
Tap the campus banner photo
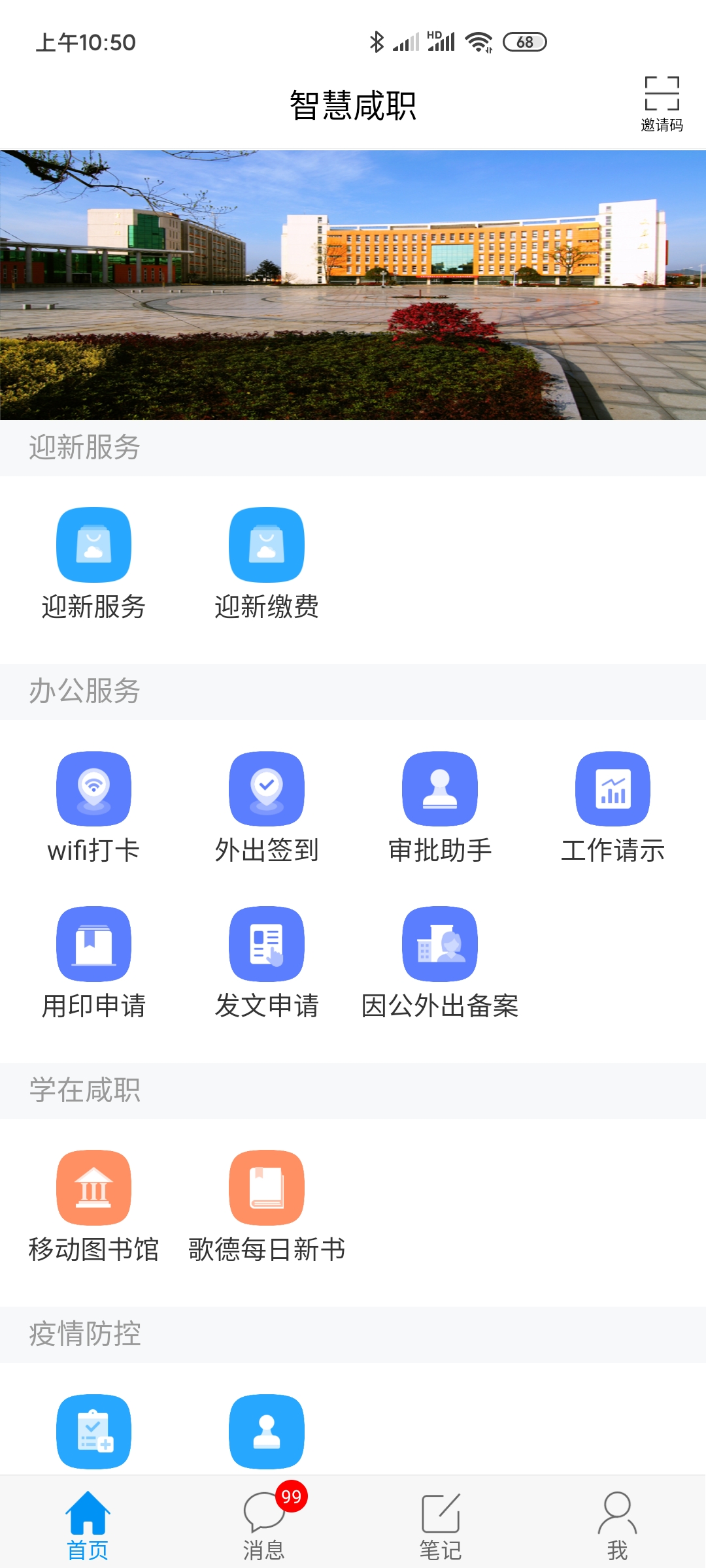click(x=353, y=281)
